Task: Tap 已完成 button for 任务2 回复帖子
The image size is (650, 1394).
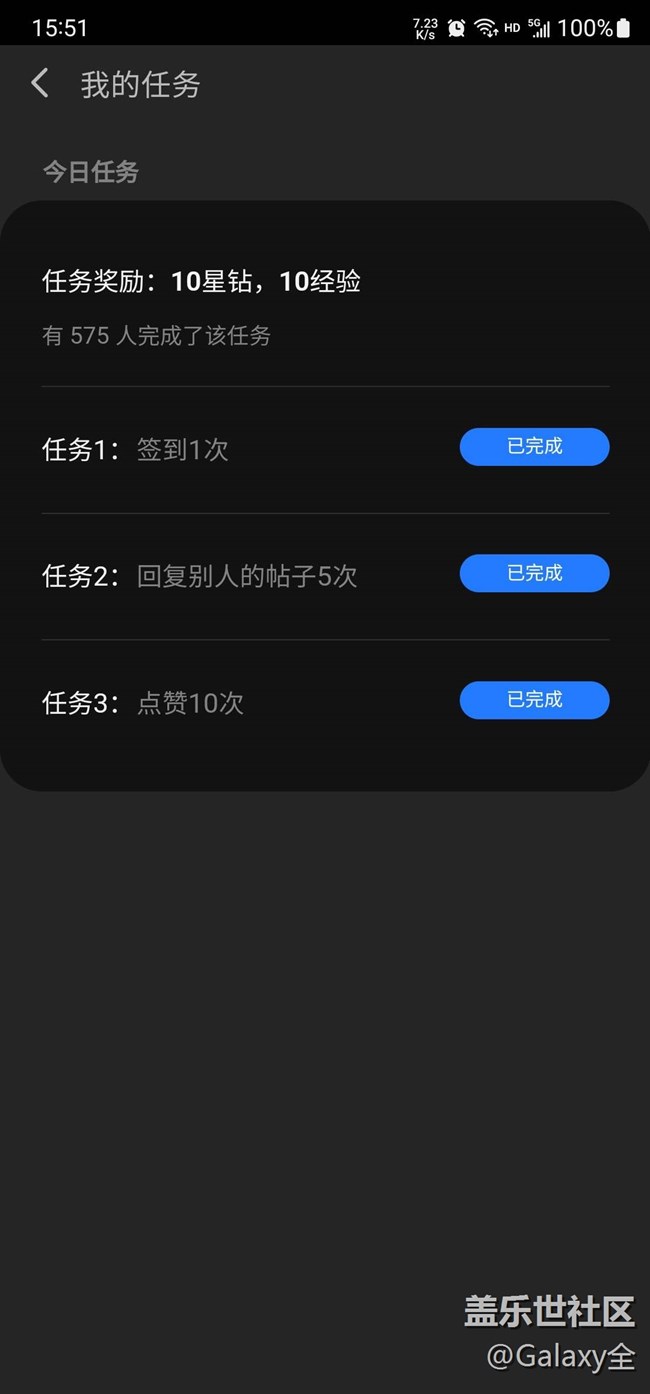Action: coord(534,573)
